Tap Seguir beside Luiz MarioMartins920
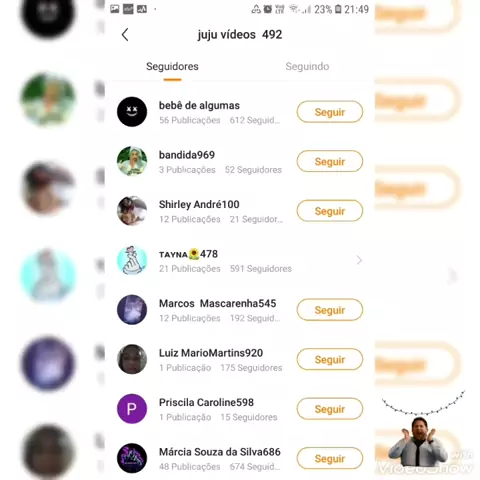The width and height of the screenshot is (480, 480). click(330, 359)
